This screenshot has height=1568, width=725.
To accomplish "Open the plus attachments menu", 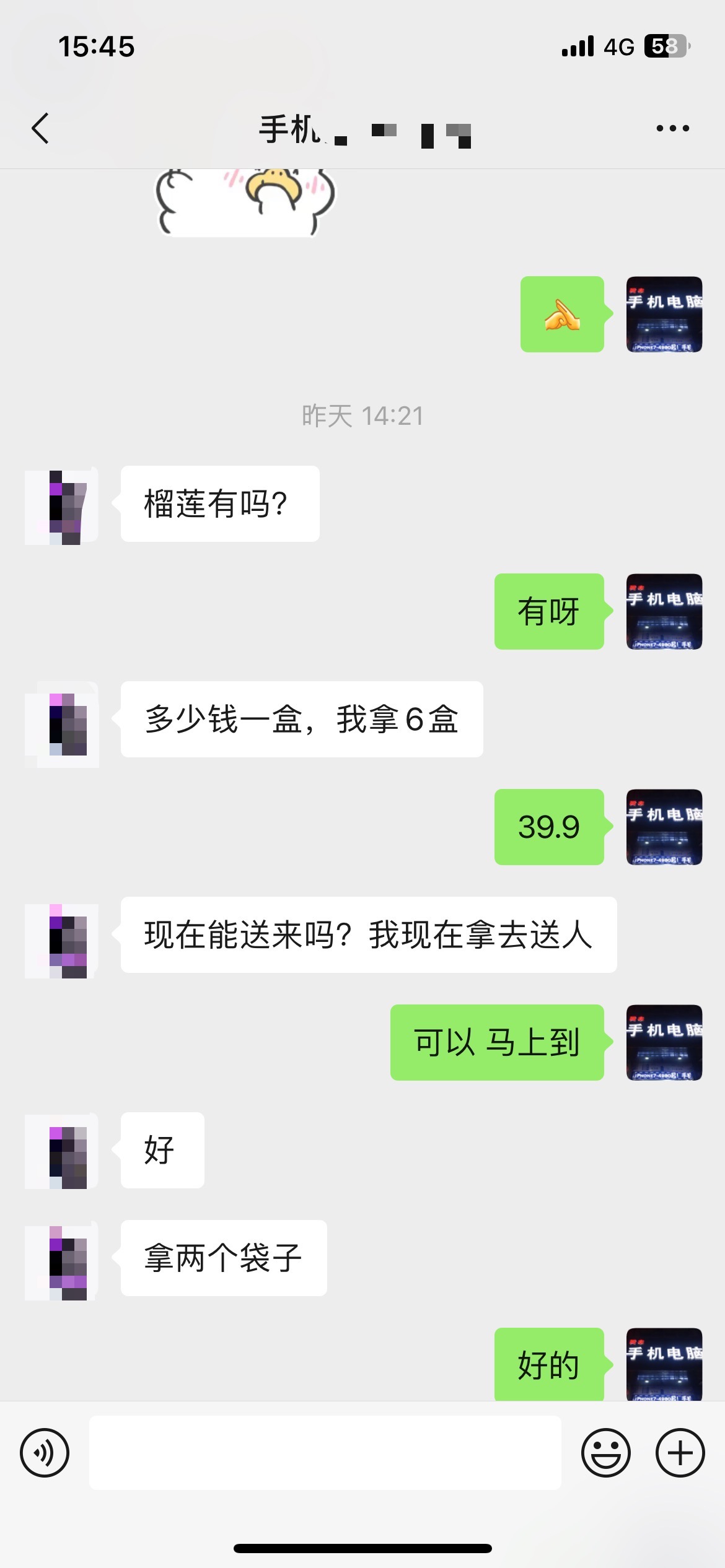I will (680, 1453).
